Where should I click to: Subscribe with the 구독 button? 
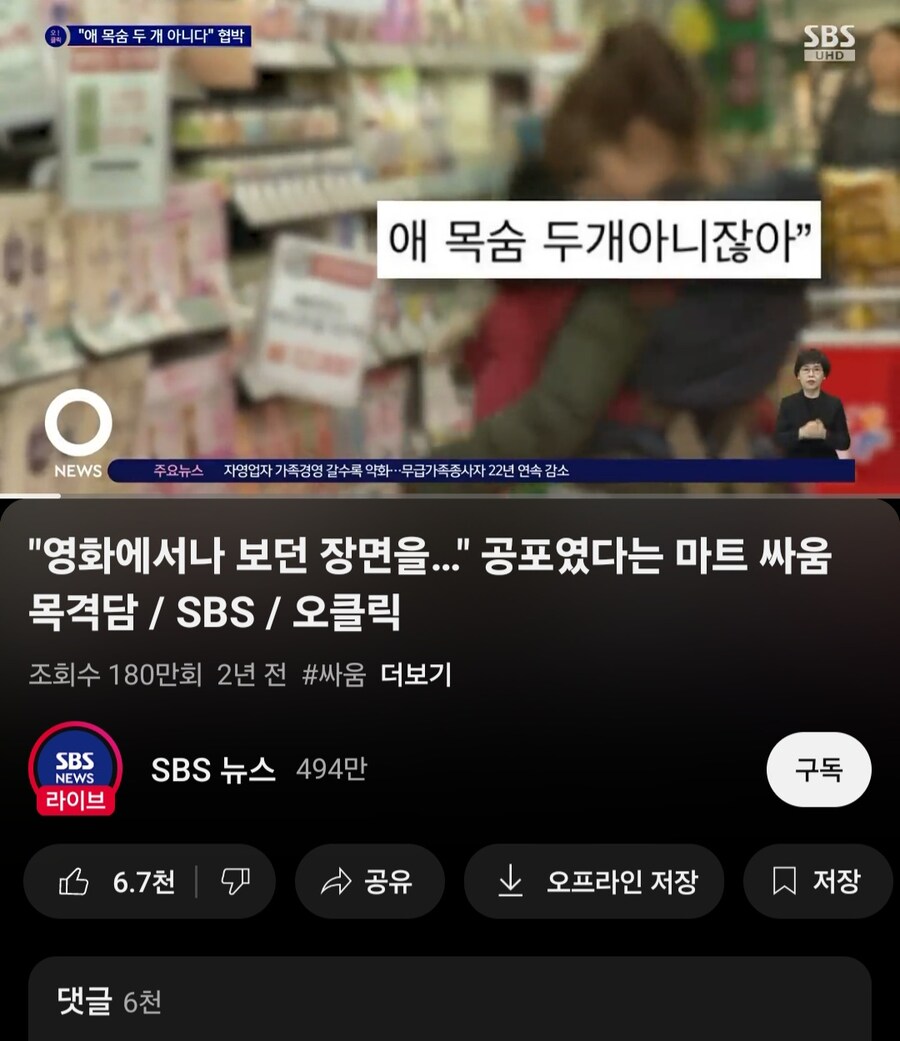tap(818, 770)
